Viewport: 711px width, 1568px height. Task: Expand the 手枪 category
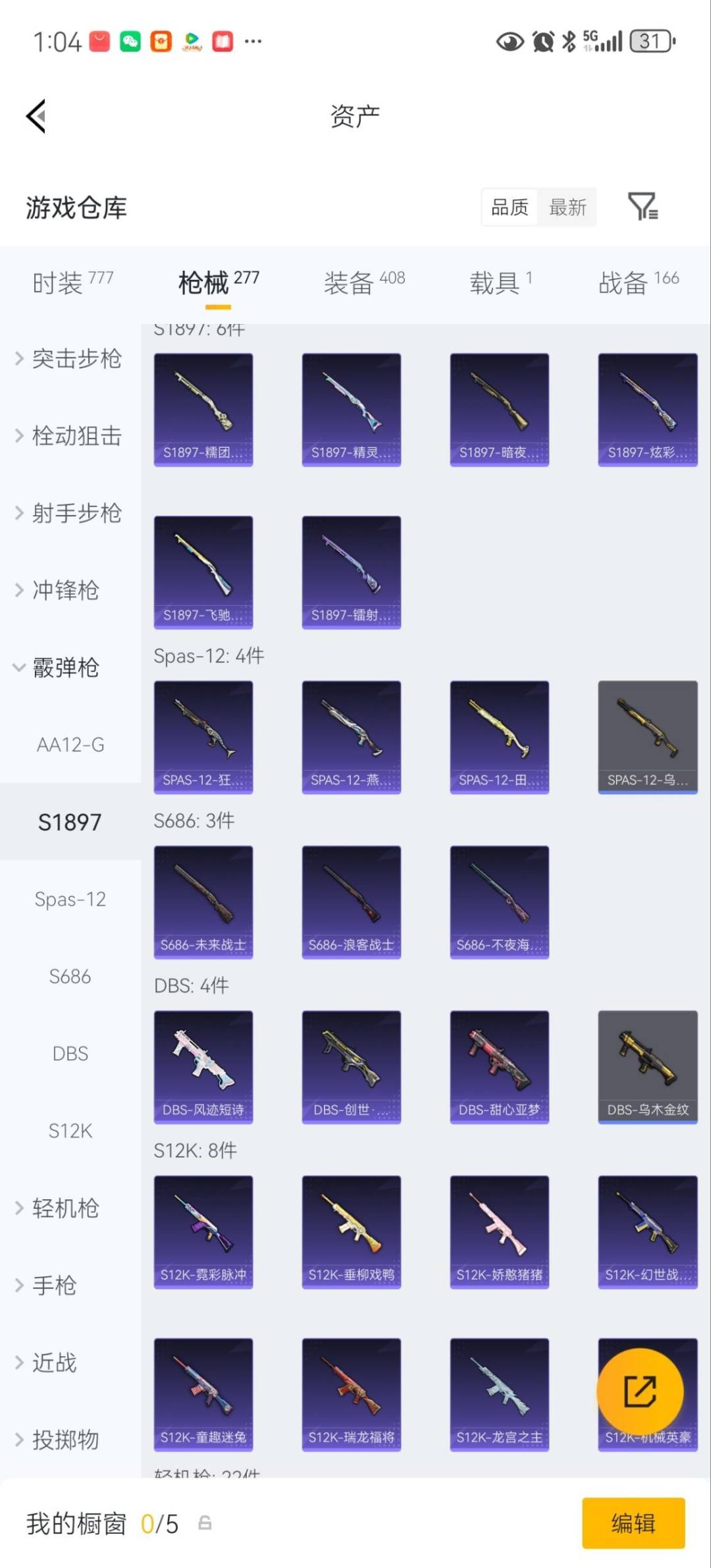pyautogui.click(x=55, y=1285)
